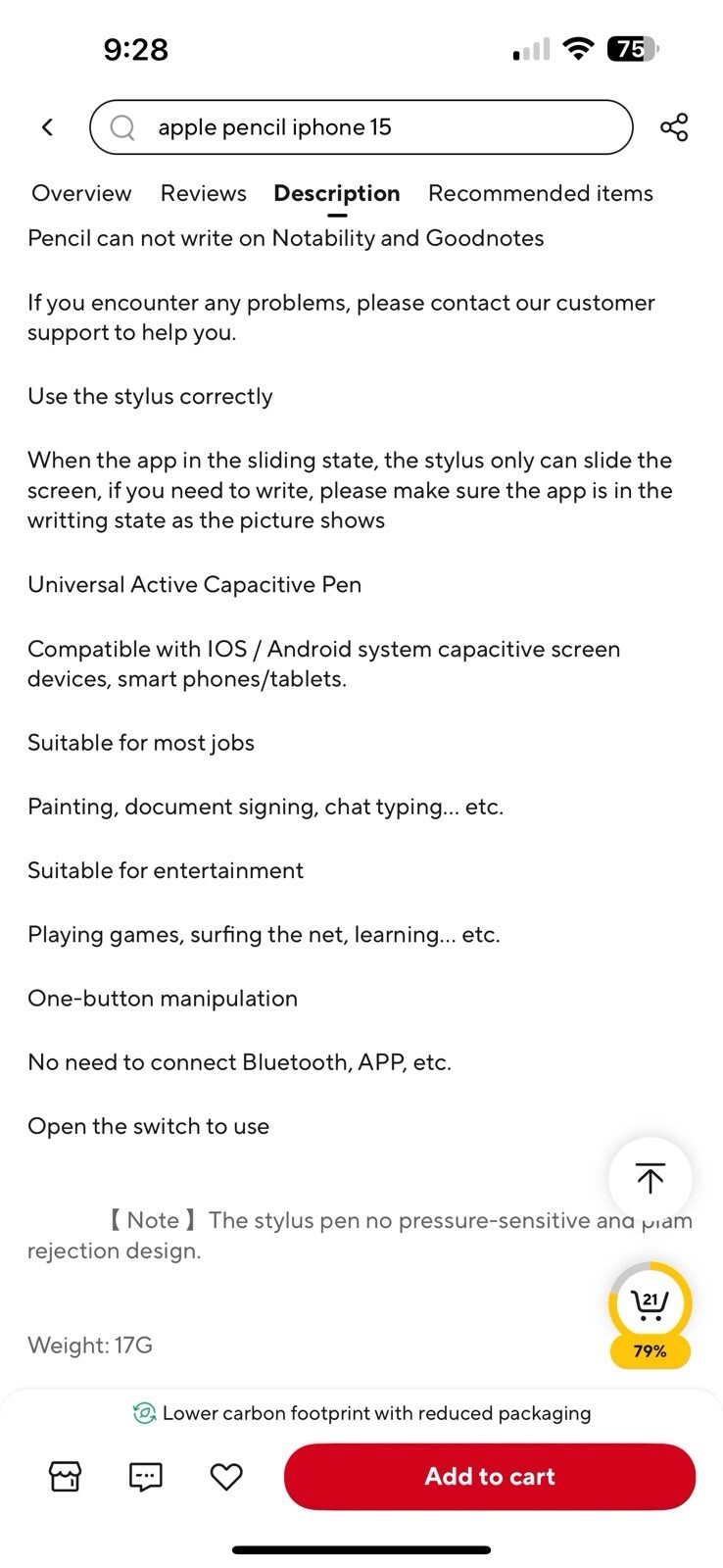Image resolution: width=723 pixels, height=1568 pixels.
Task: Share this product listing
Action: tap(674, 127)
